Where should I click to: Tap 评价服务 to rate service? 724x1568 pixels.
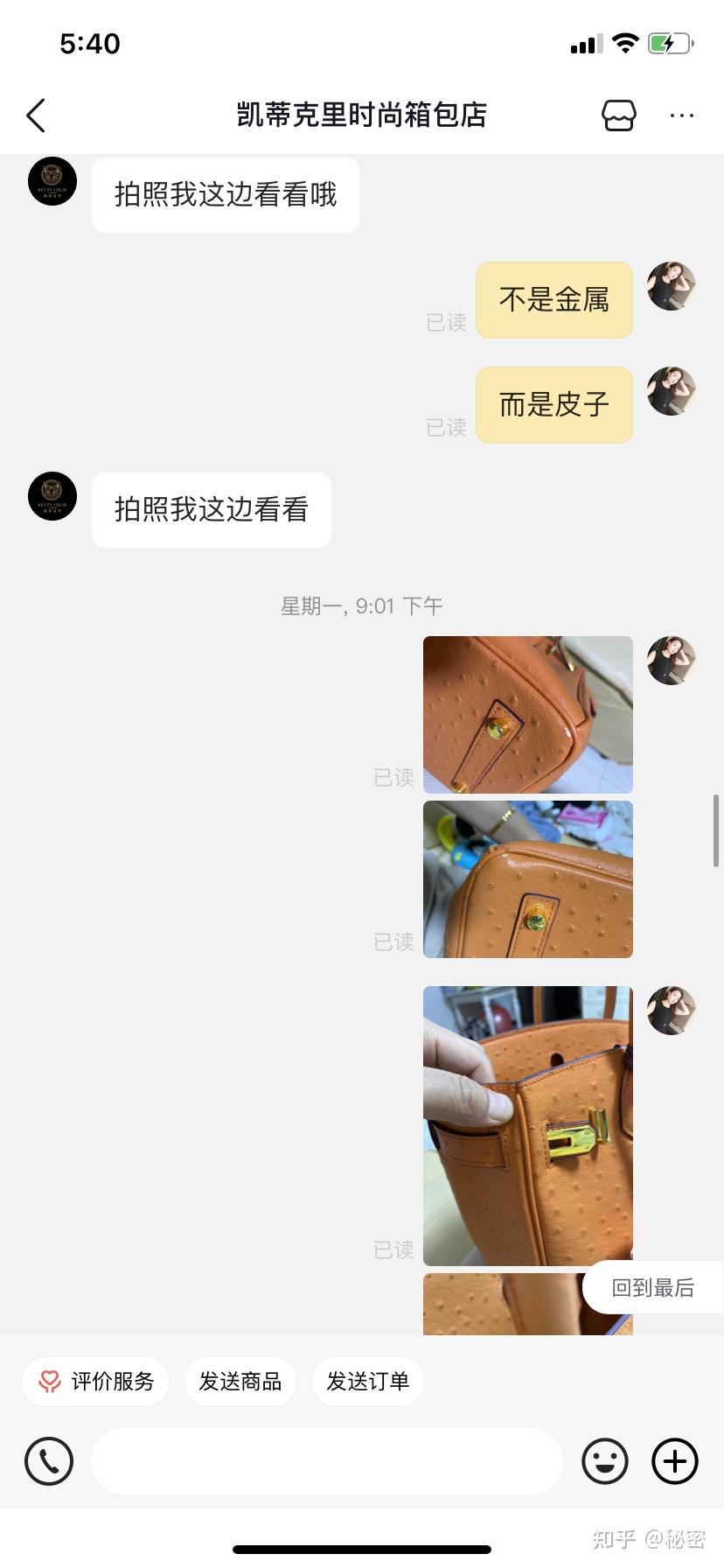[95, 1381]
